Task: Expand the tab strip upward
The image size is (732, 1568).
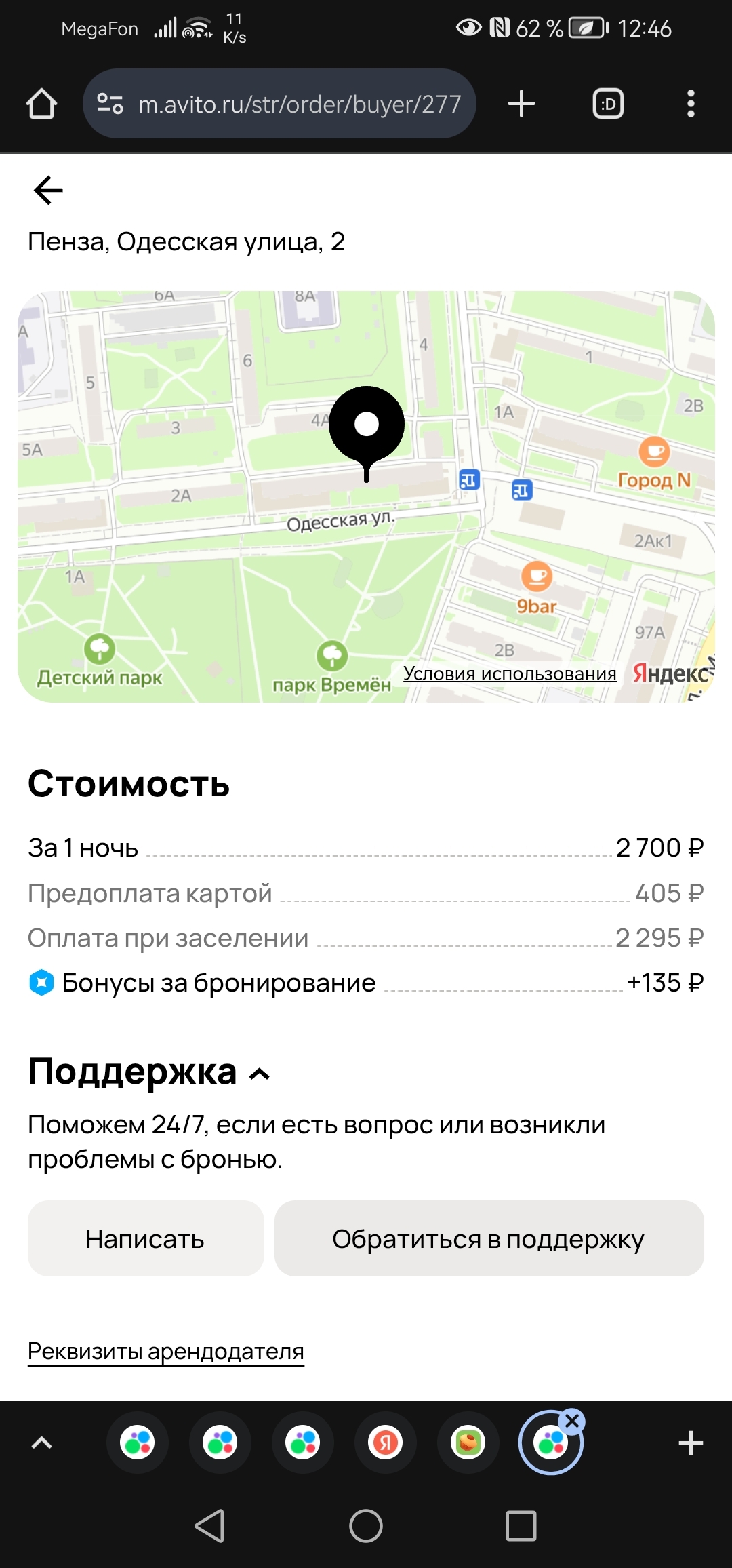Action: pyautogui.click(x=42, y=1443)
